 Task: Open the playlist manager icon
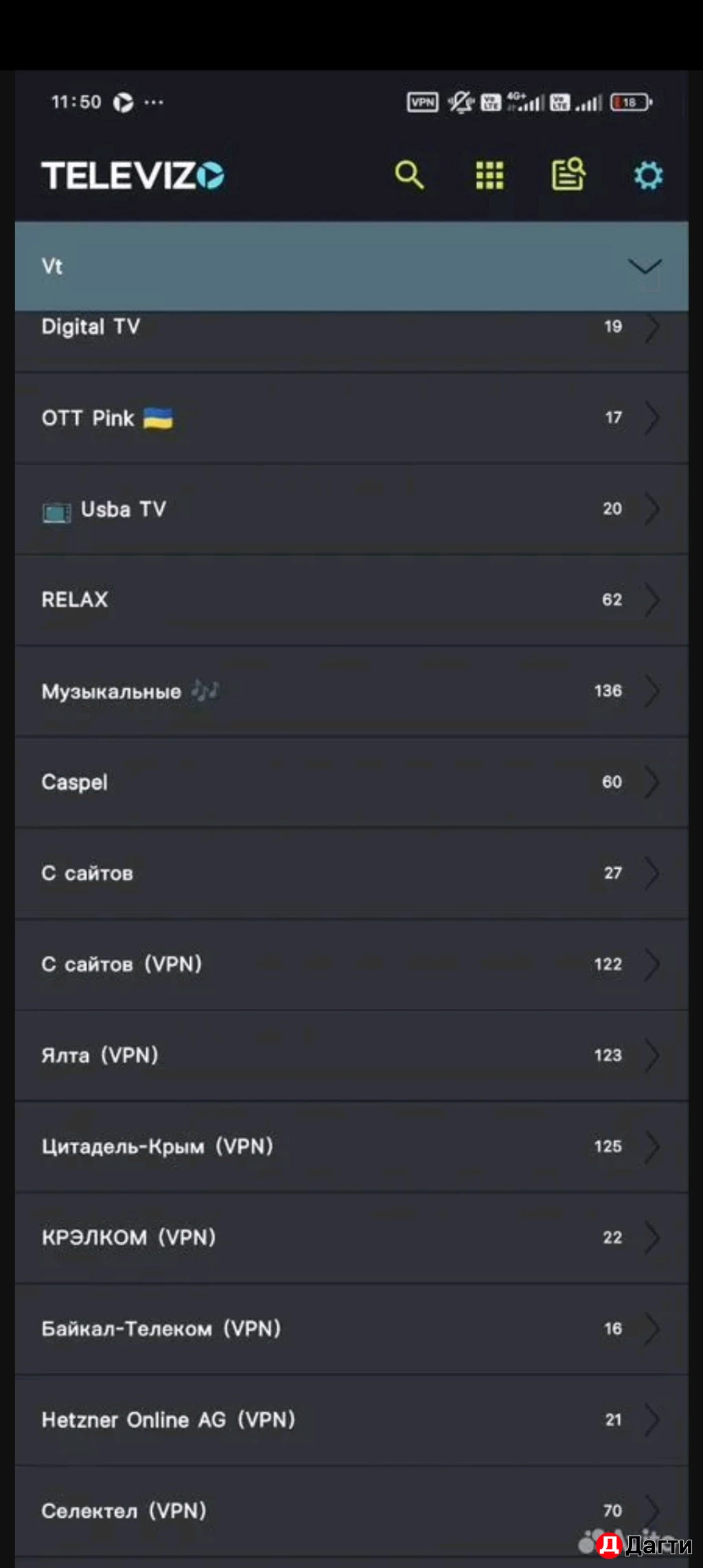point(569,175)
